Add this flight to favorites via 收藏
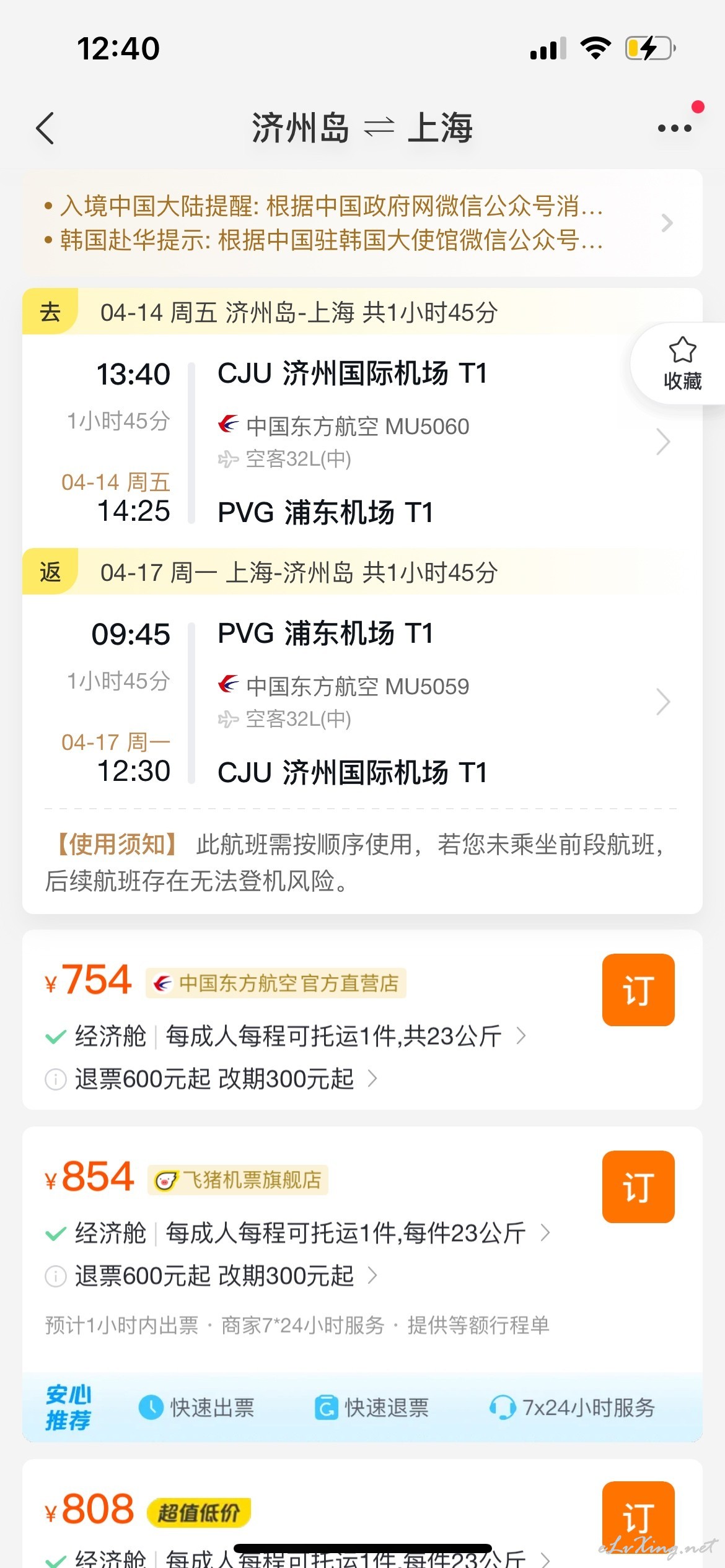 682,364
